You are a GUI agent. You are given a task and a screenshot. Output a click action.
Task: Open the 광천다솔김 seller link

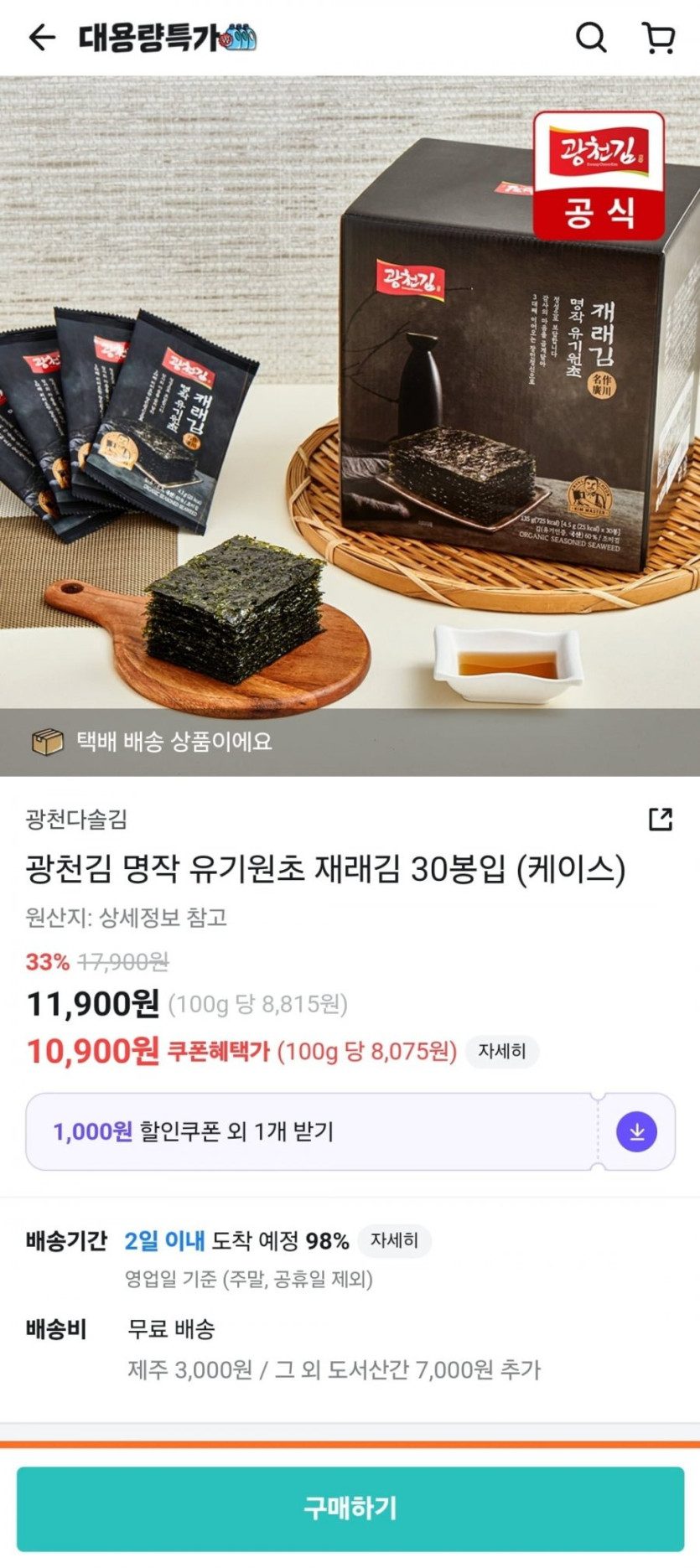tap(76, 819)
